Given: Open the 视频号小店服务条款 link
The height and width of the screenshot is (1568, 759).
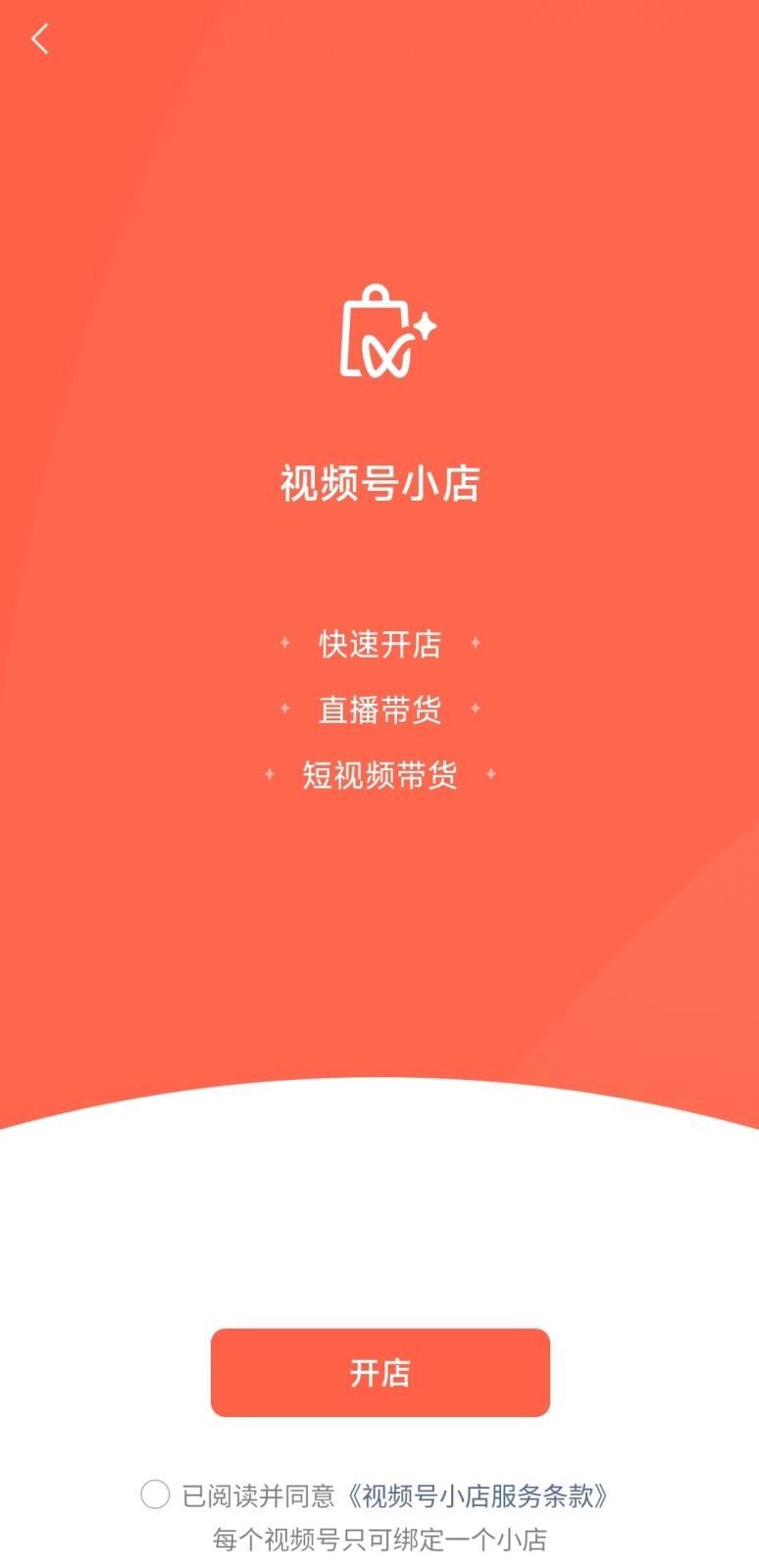Looking at the screenshot, I should click(x=478, y=1495).
